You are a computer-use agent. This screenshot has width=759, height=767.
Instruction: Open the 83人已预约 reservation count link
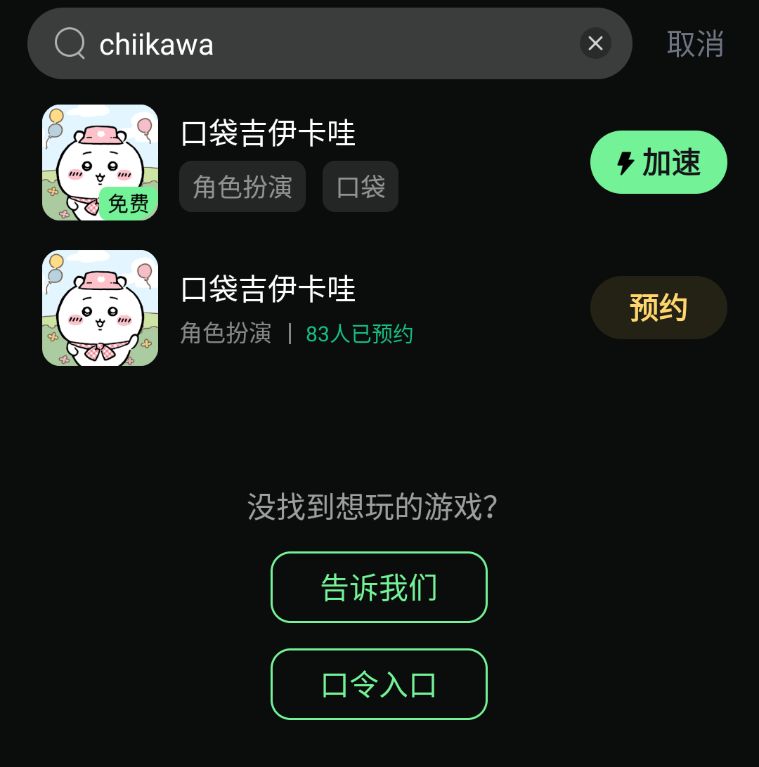point(361,336)
